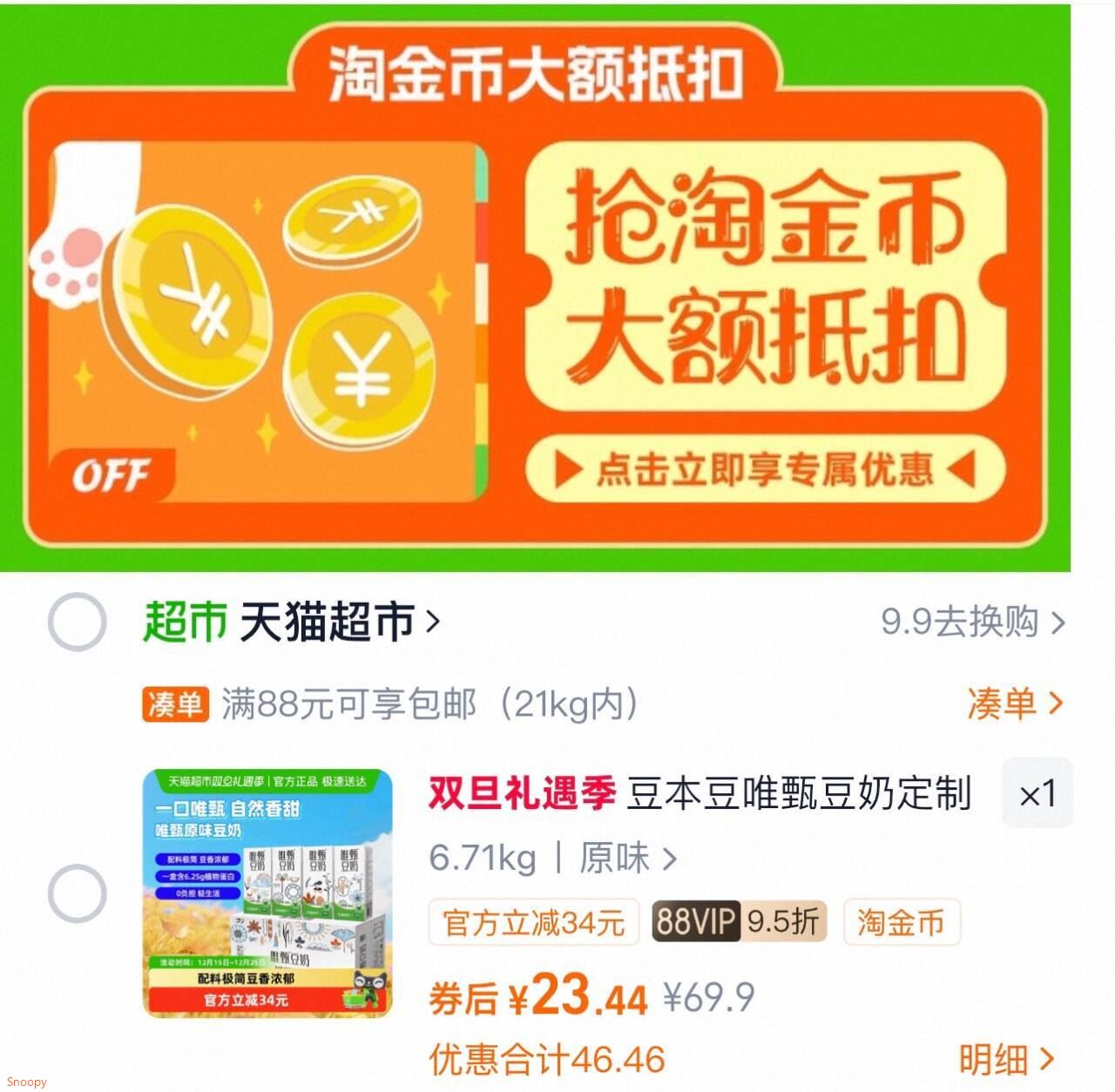1115x1092 pixels.
Task: Tap the 淘金币 tag on product
Action: coord(901,922)
